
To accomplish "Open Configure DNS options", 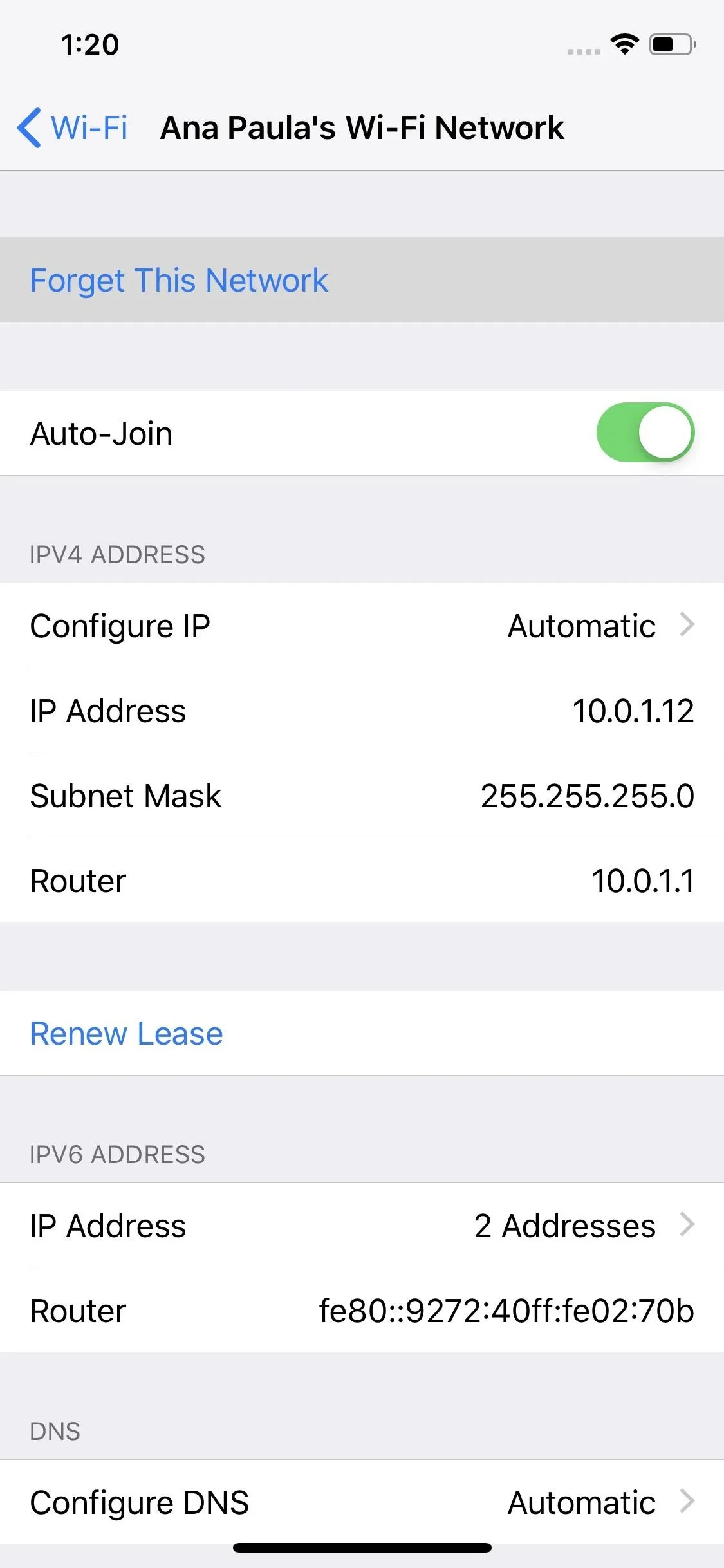I will pos(362,1502).
